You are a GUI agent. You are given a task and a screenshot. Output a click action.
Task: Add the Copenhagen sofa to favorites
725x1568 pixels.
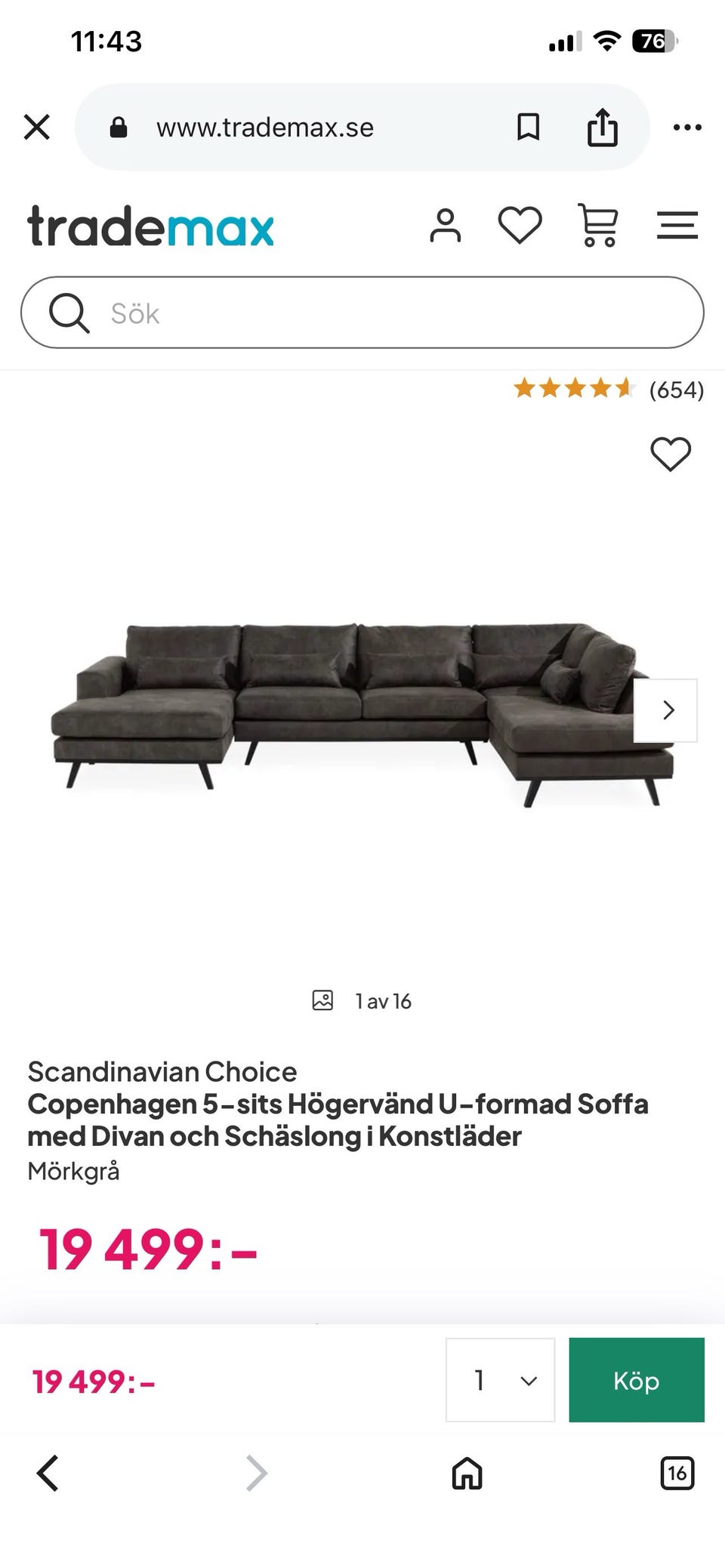[670, 454]
